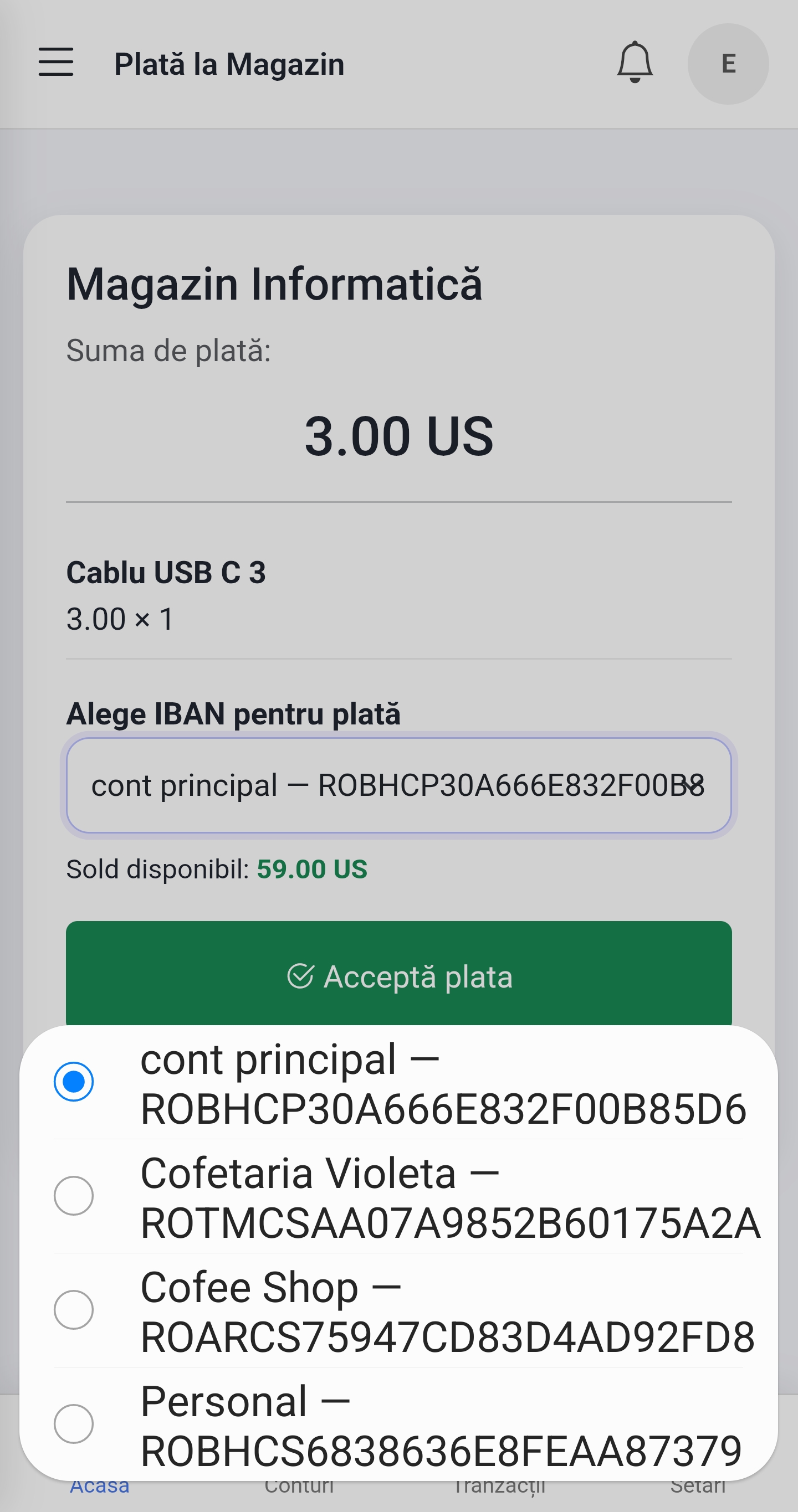Open the notifications bell
The height and width of the screenshot is (1512, 798).
click(x=634, y=63)
